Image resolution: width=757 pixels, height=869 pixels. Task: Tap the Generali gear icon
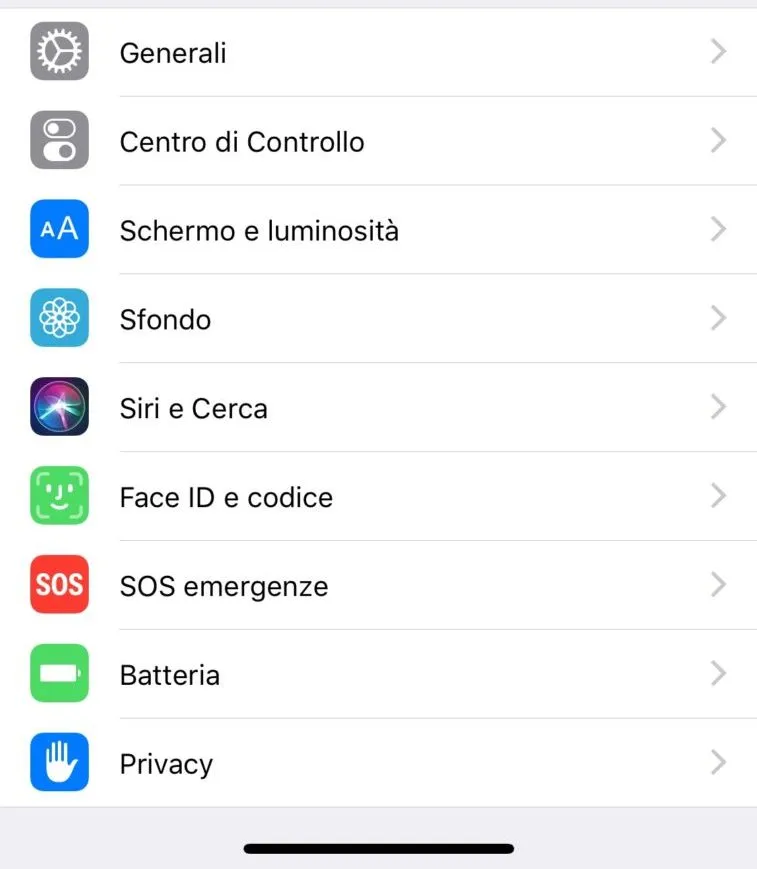tap(59, 52)
